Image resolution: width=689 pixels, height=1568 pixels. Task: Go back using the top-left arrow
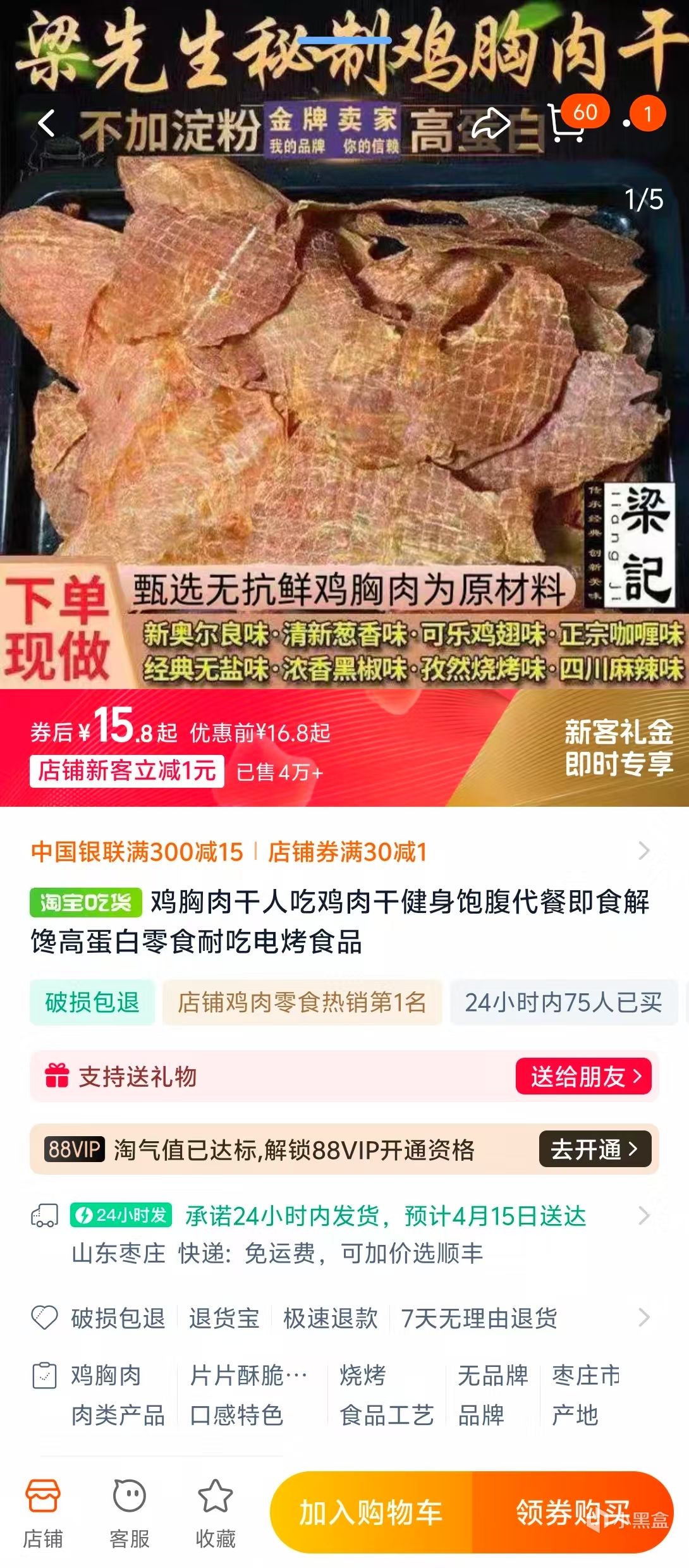[x=47, y=123]
